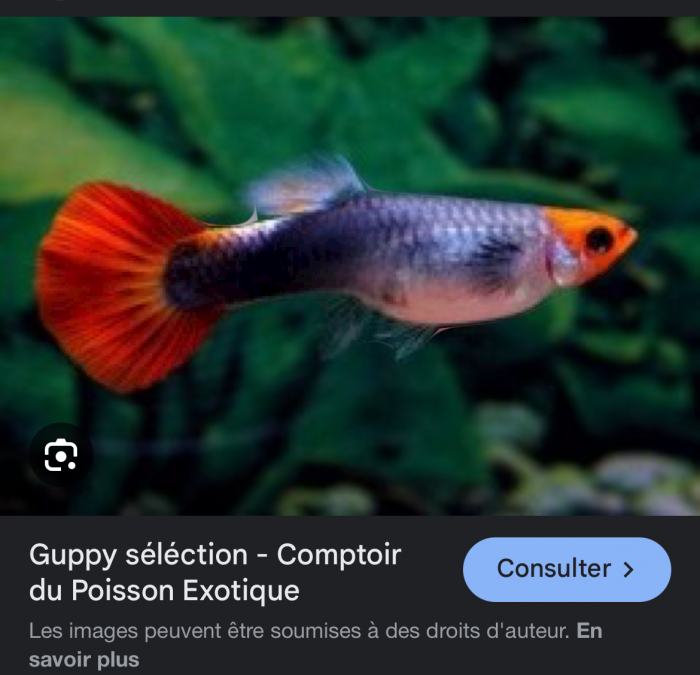Open the Guppy sélection page title
This screenshot has height=675, width=700.
click(215, 572)
